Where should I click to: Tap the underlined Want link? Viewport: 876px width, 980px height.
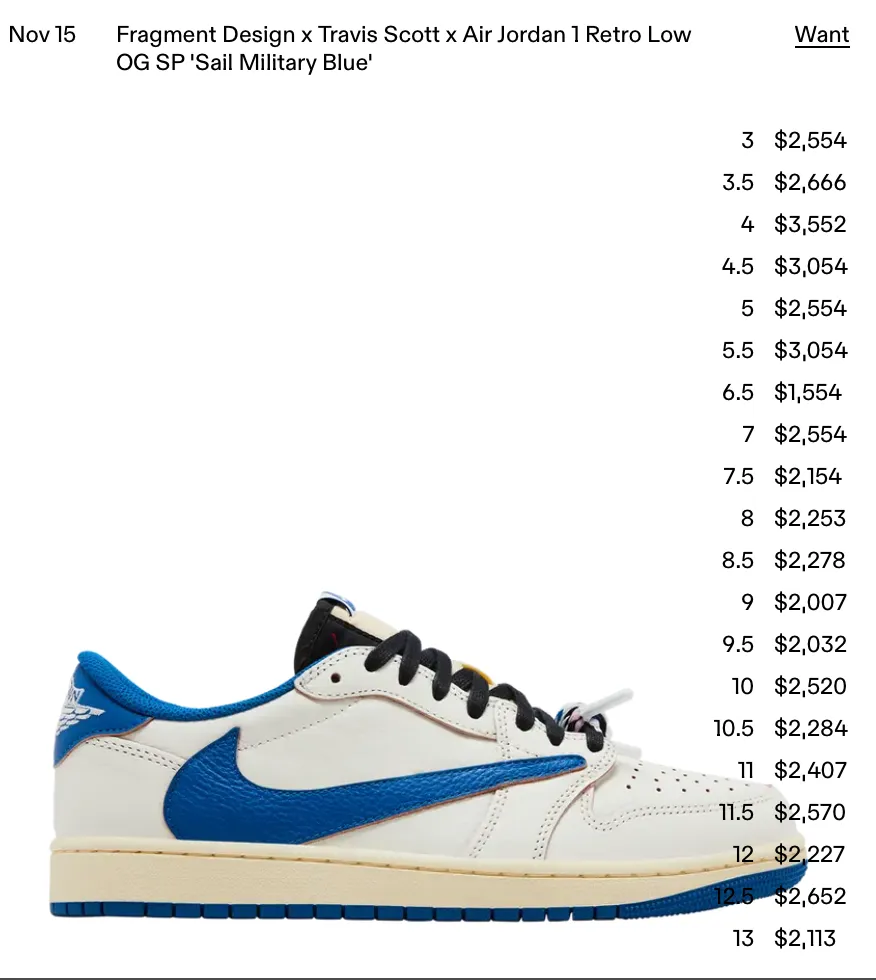821,35
